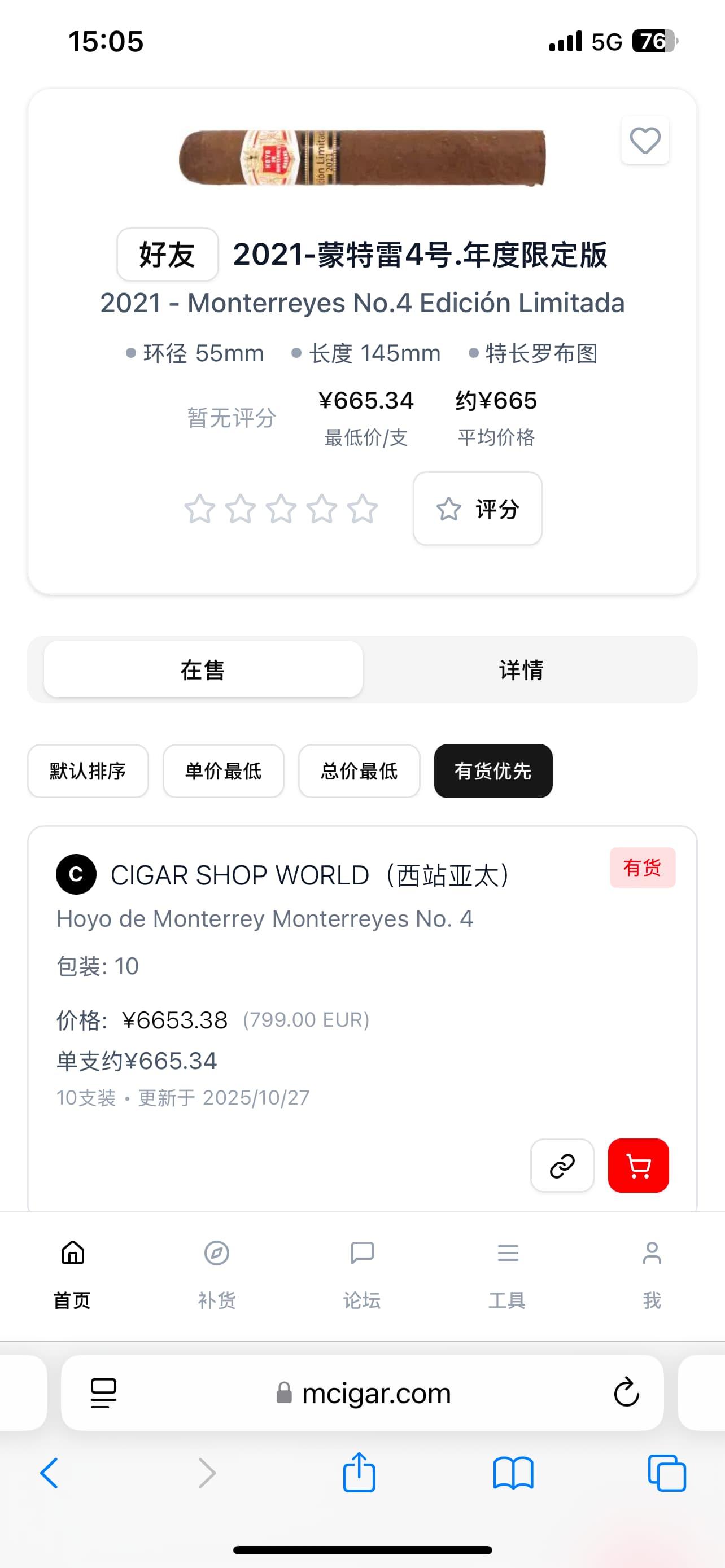
Task: Tap the red cart button for CIGAR SHOP WORLD
Action: point(638,1166)
